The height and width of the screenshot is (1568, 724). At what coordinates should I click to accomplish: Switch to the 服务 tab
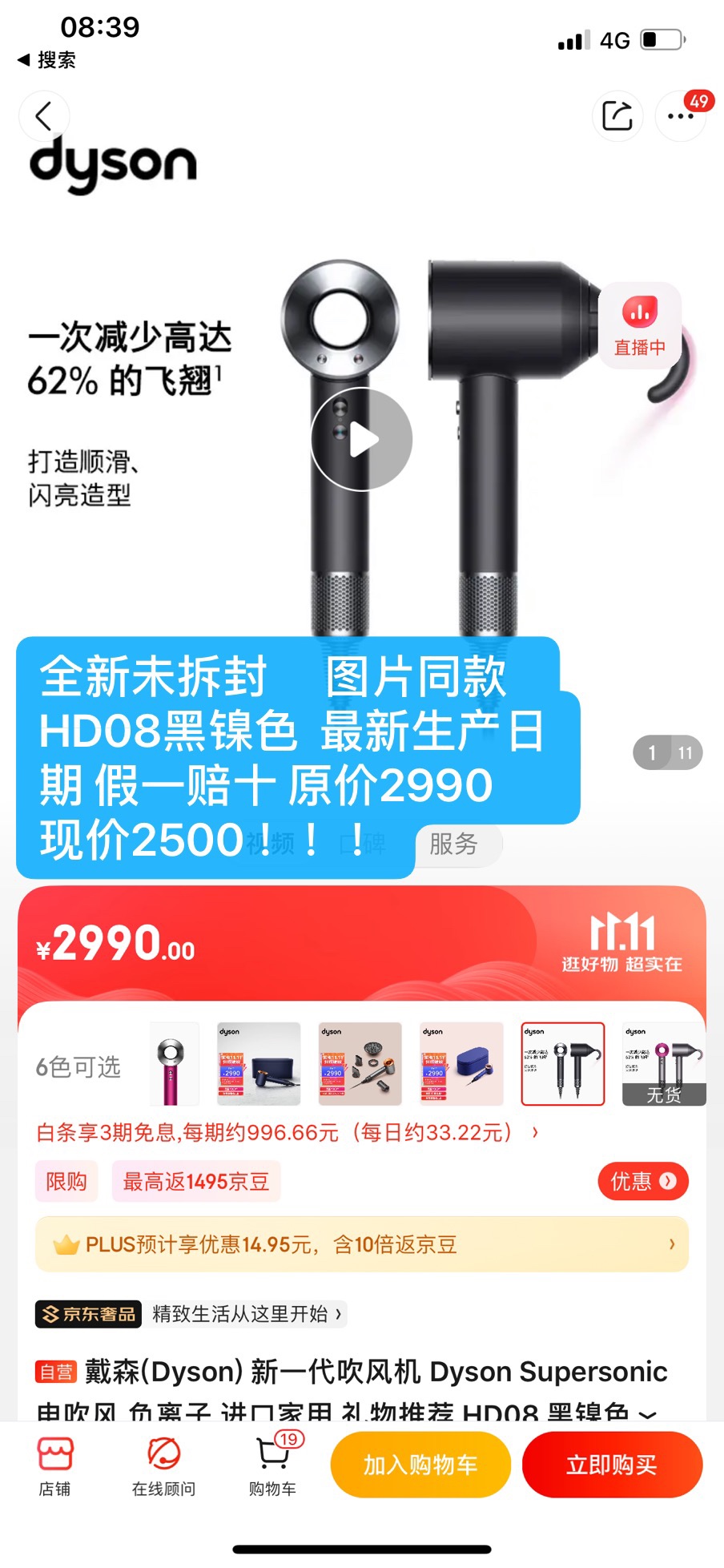coord(454,844)
